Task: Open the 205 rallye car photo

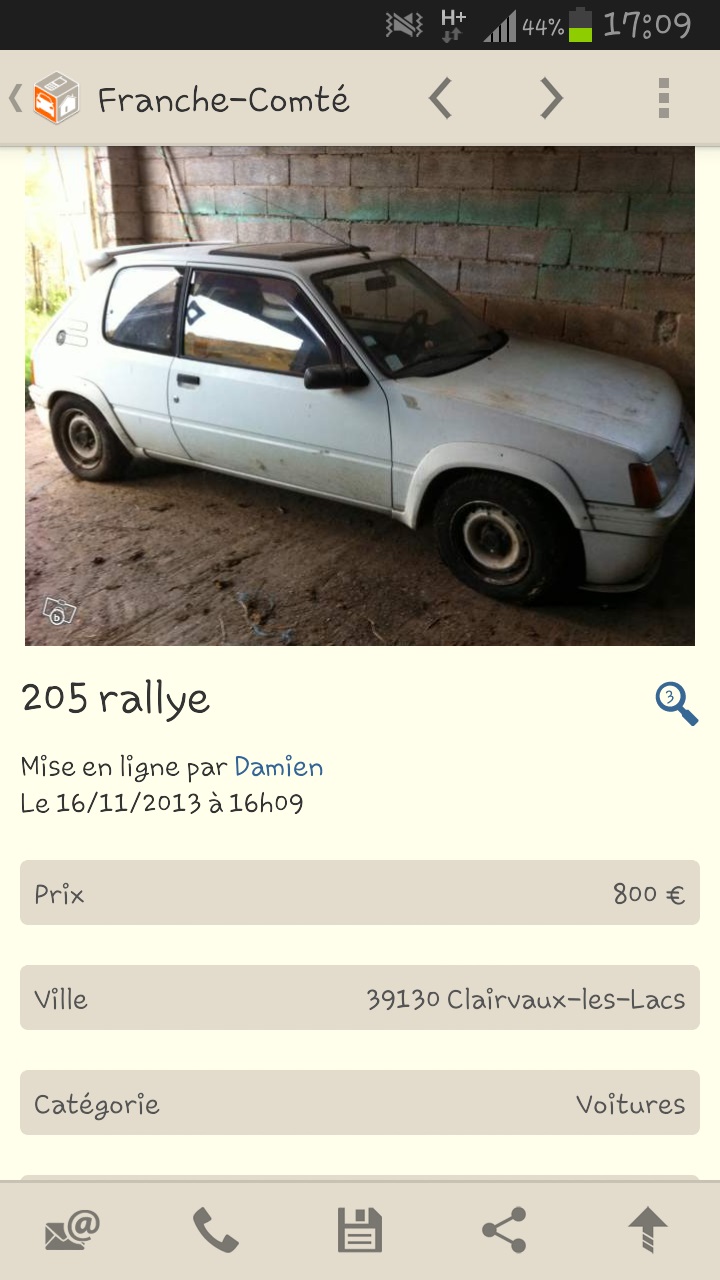Action: [360, 396]
